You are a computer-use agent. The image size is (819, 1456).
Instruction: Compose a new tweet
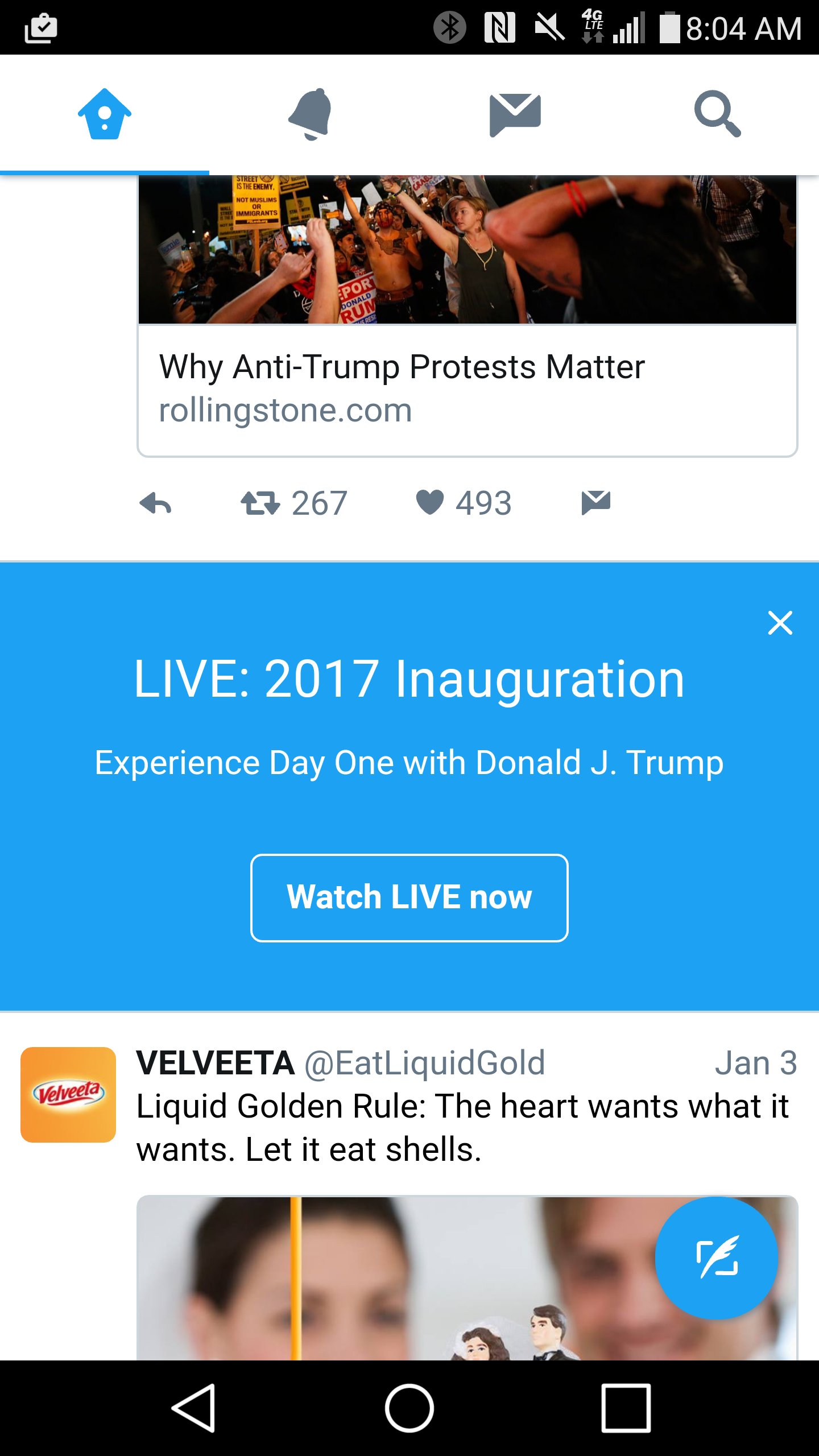click(717, 1258)
